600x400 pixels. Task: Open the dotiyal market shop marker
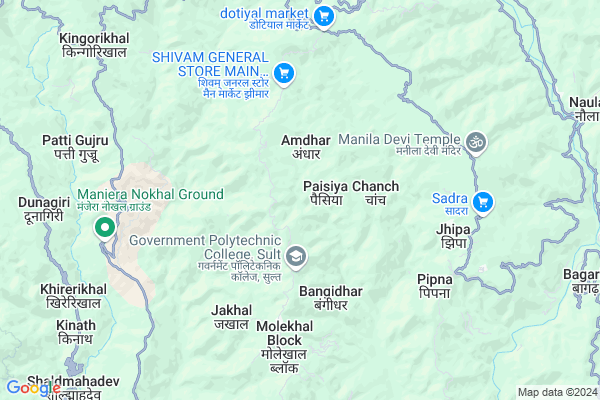(x=323, y=16)
